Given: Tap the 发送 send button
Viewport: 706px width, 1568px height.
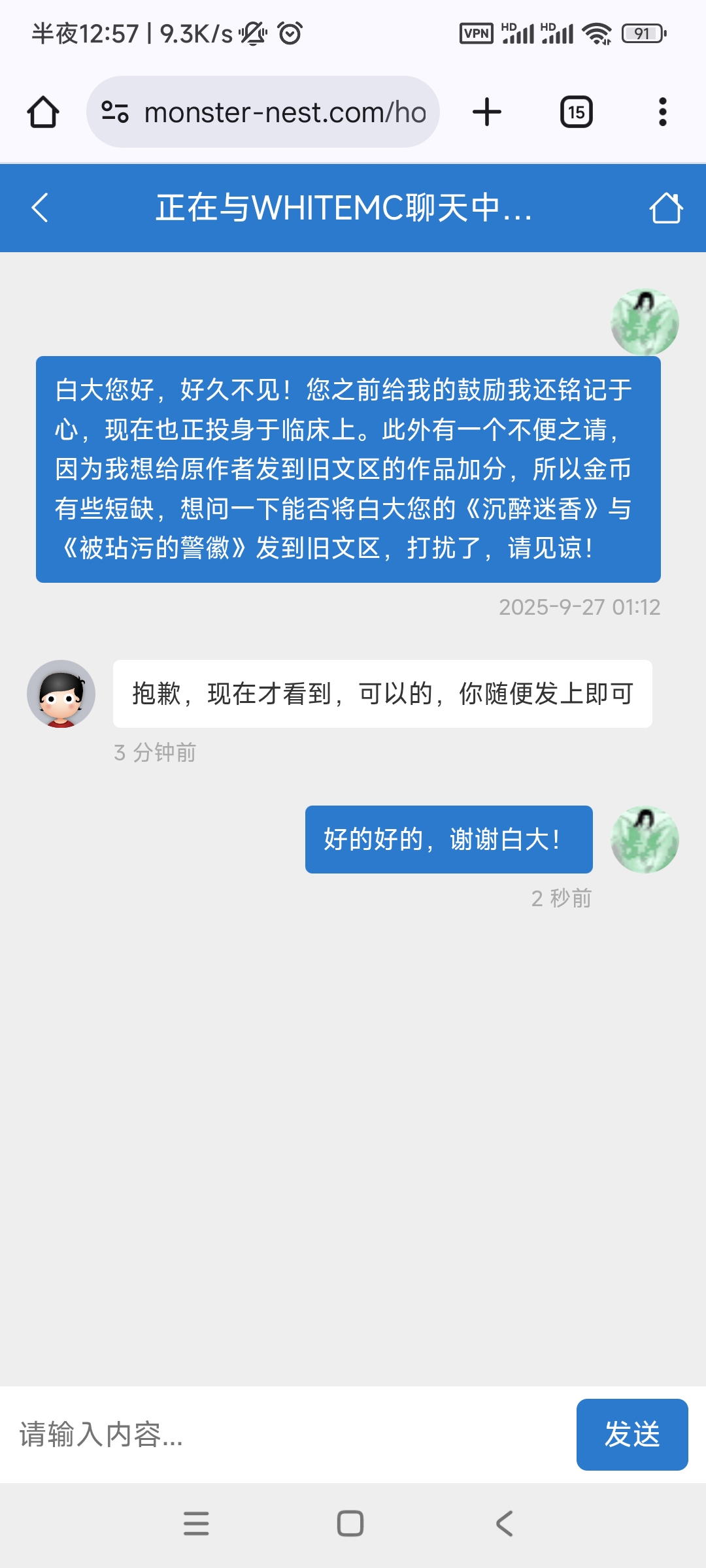Looking at the screenshot, I should pyautogui.click(x=631, y=1434).
